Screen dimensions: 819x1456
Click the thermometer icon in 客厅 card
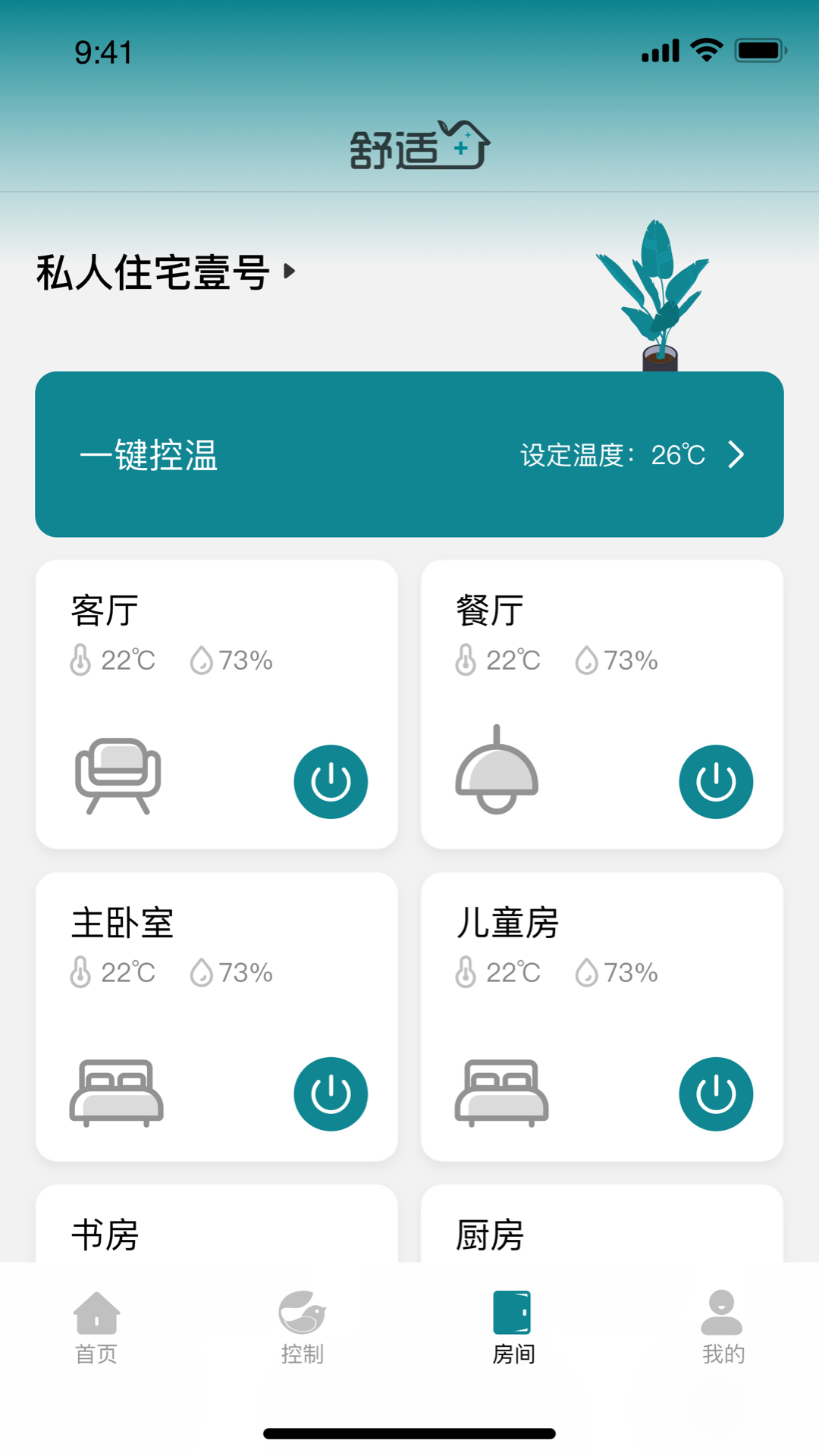click(x=80, y=660)
